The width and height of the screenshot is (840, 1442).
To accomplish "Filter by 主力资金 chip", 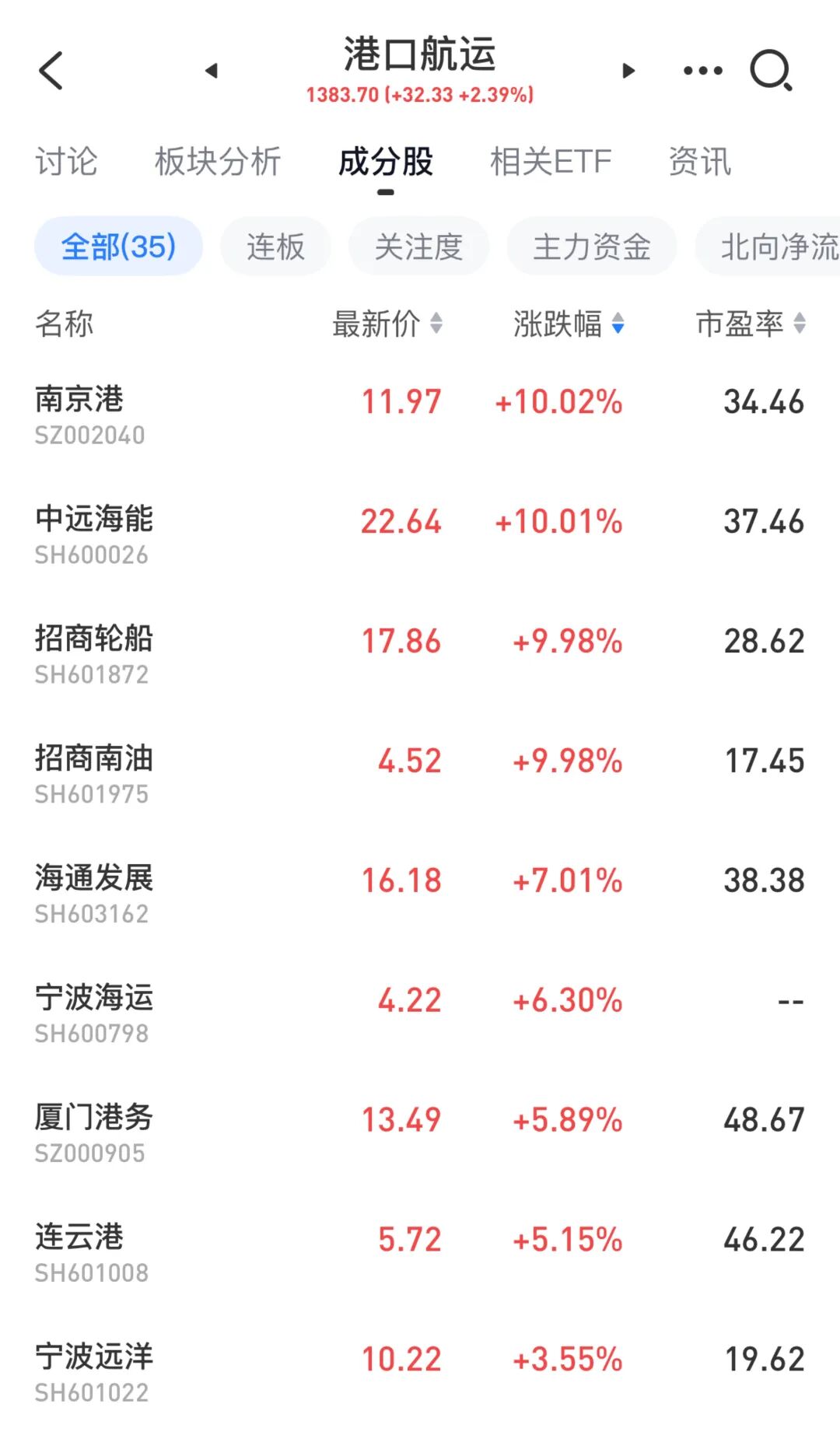I will click(591, 247).
